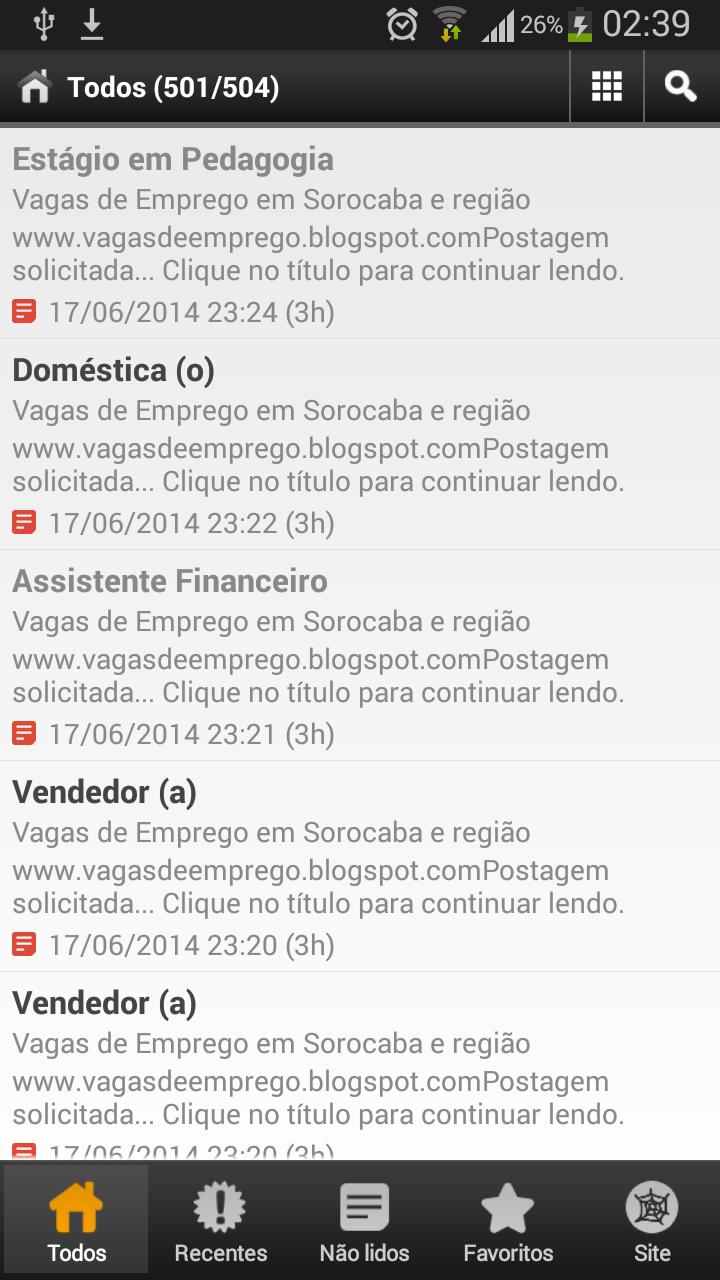Tap the feed icon next to Doméstica entry

[26, 522]
